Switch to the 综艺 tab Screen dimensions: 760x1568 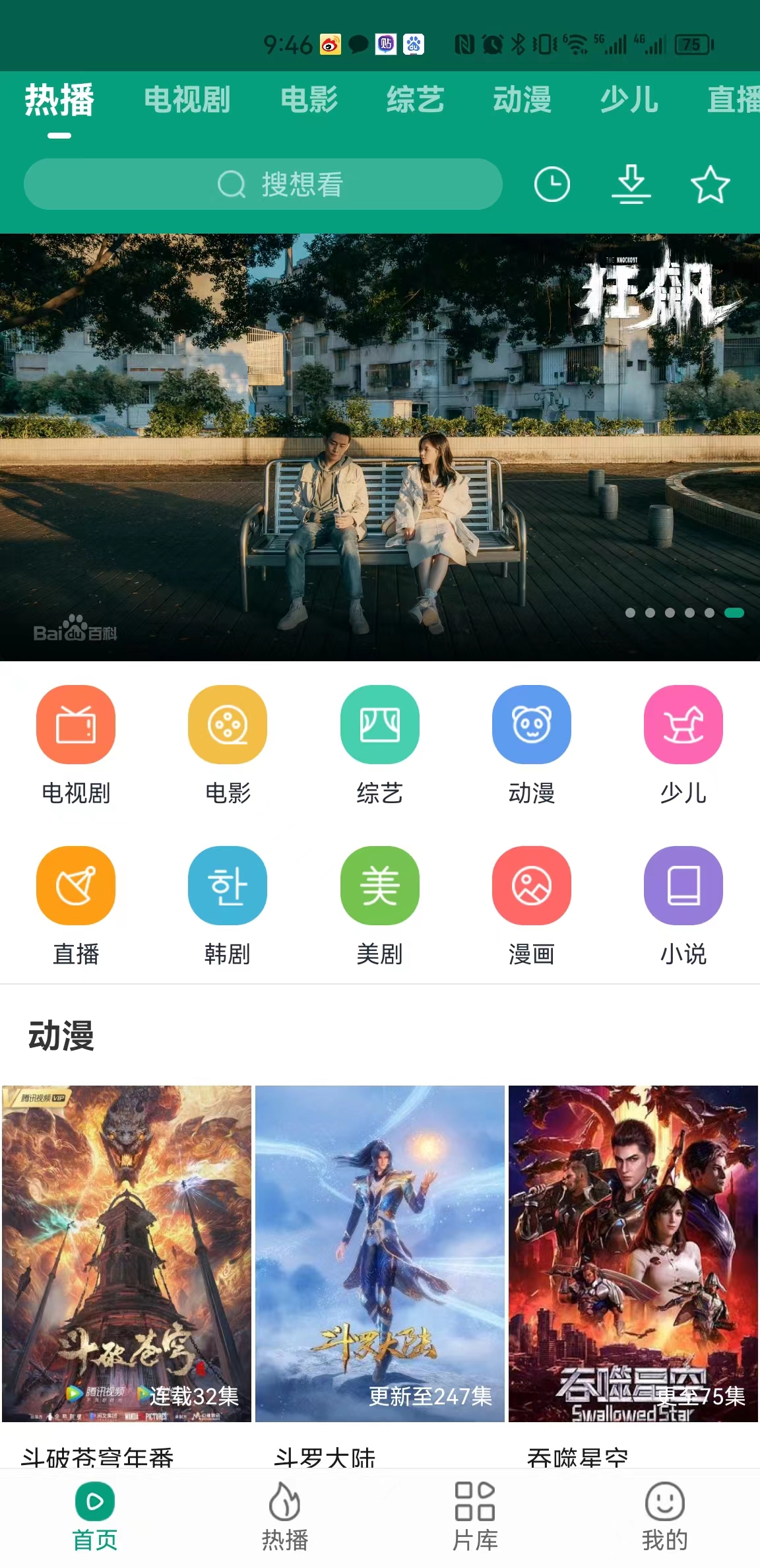click(x=414, y=100)
